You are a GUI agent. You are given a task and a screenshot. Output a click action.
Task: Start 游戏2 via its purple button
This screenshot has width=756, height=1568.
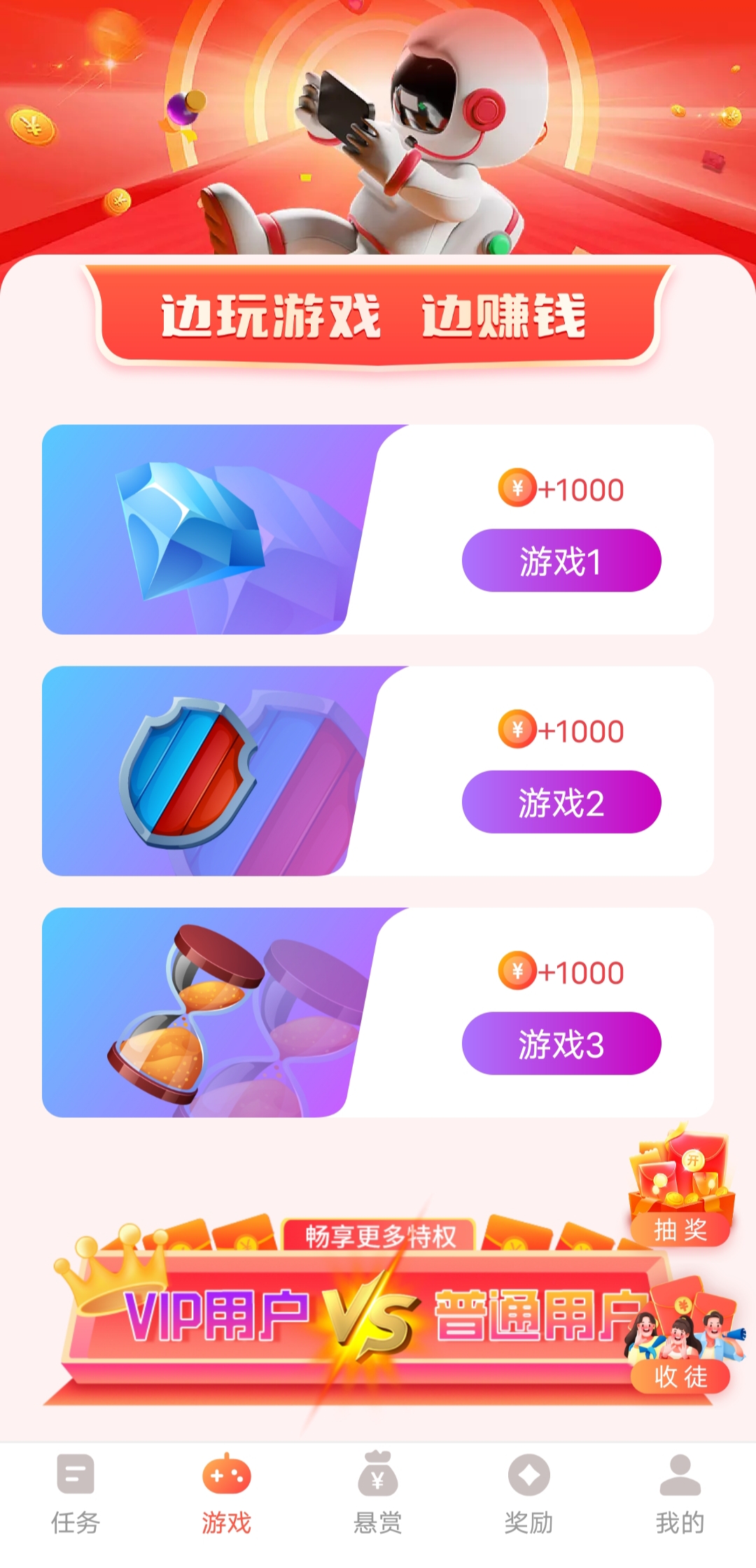click(x=561, y=802)
